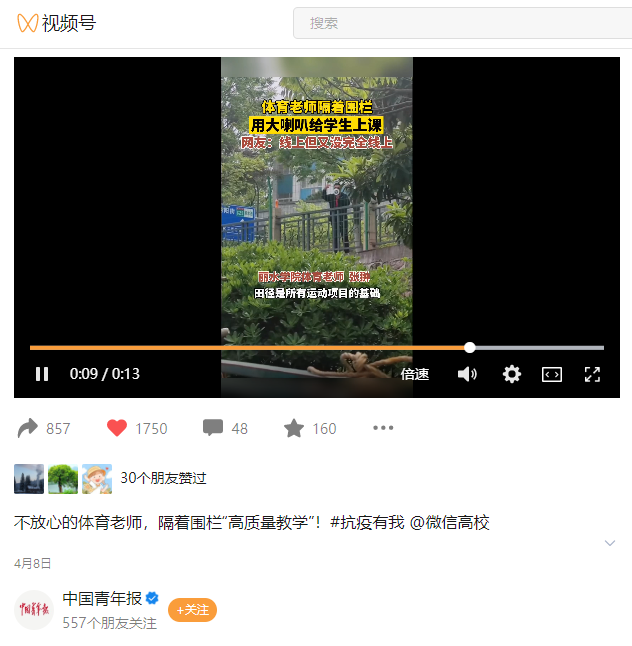Screen dimensions: 632x646
Task: Open the 中国青年报 channel profile
Action: 102,598
